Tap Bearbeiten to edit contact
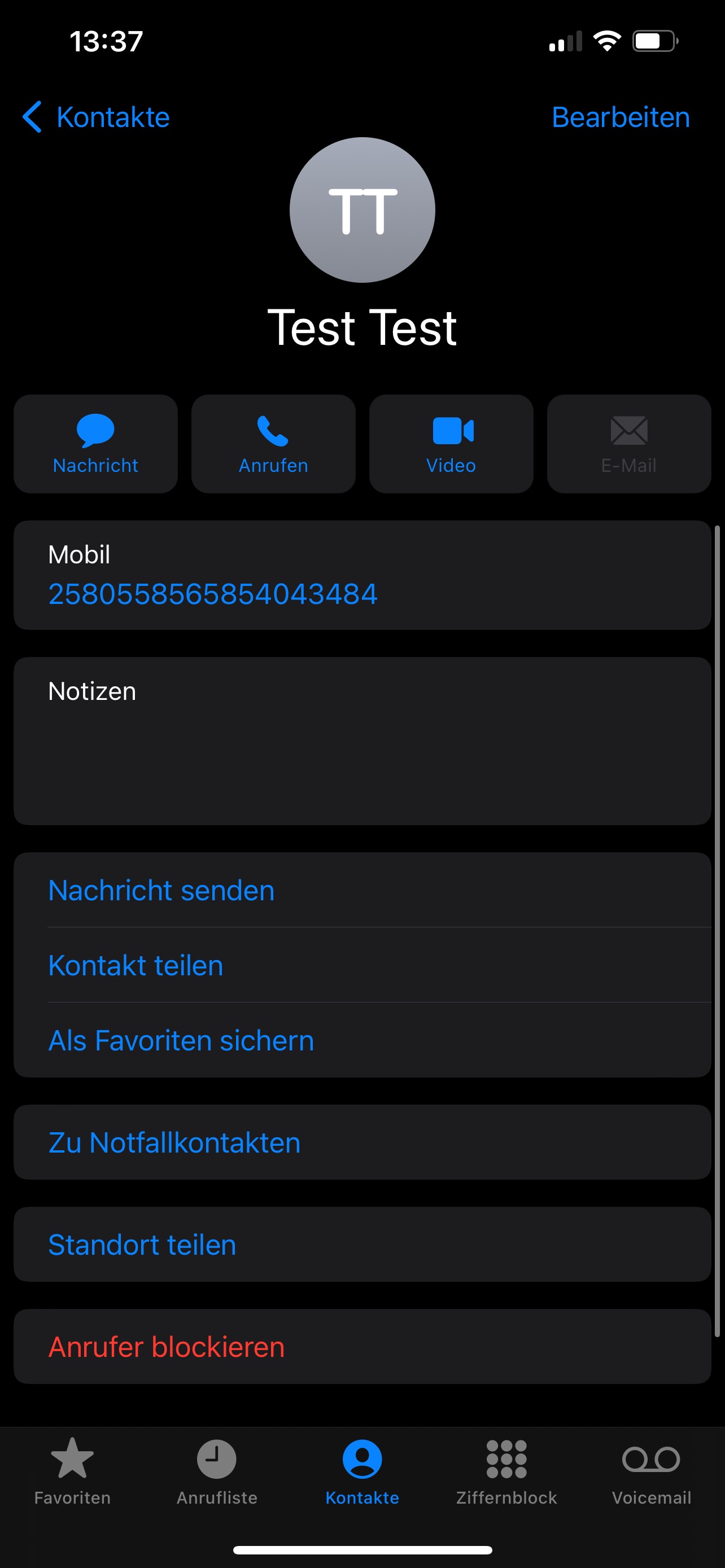Viewport: 725px width, 1568px height. [621, 117]
